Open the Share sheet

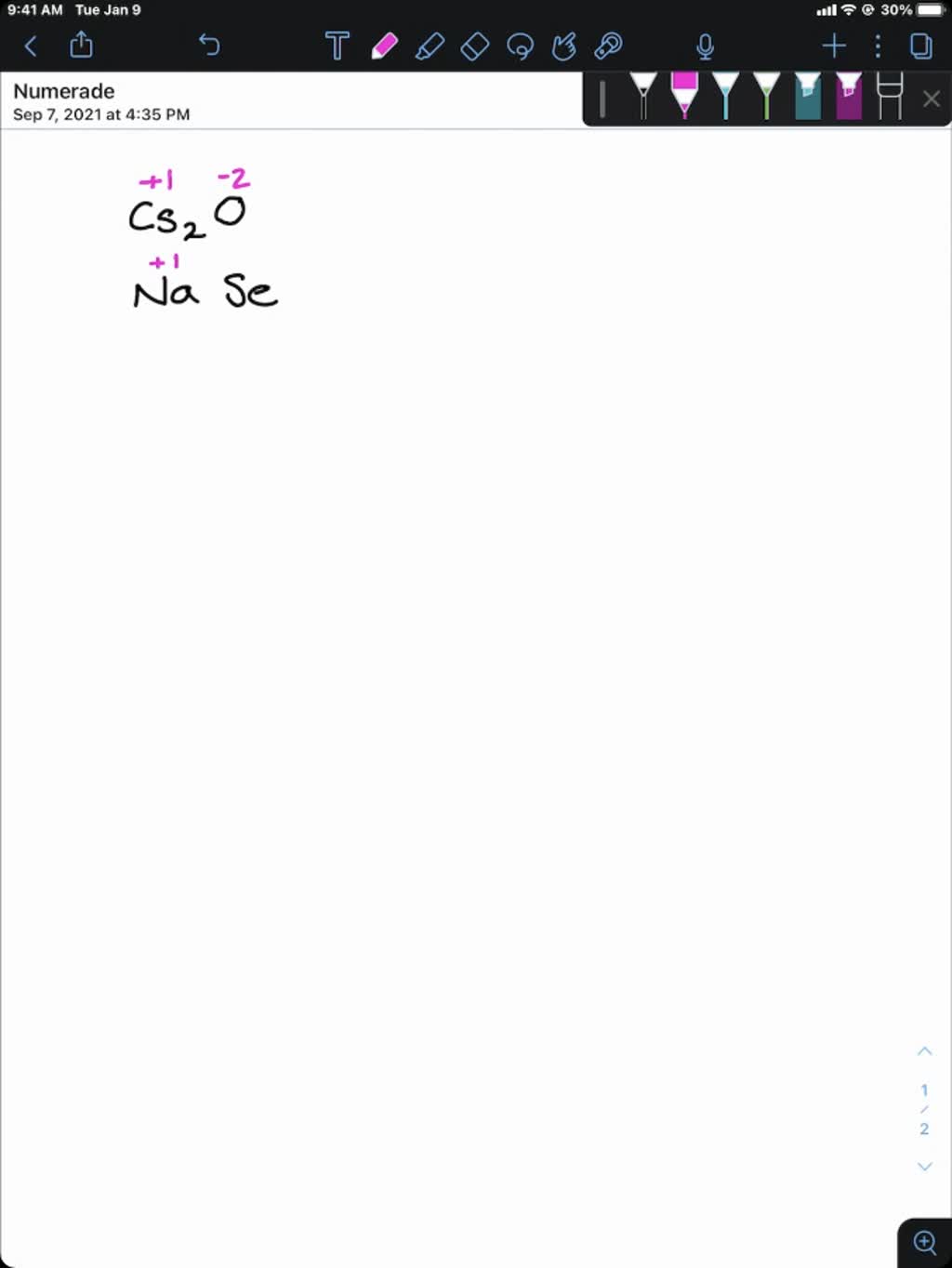coord(81,45)
